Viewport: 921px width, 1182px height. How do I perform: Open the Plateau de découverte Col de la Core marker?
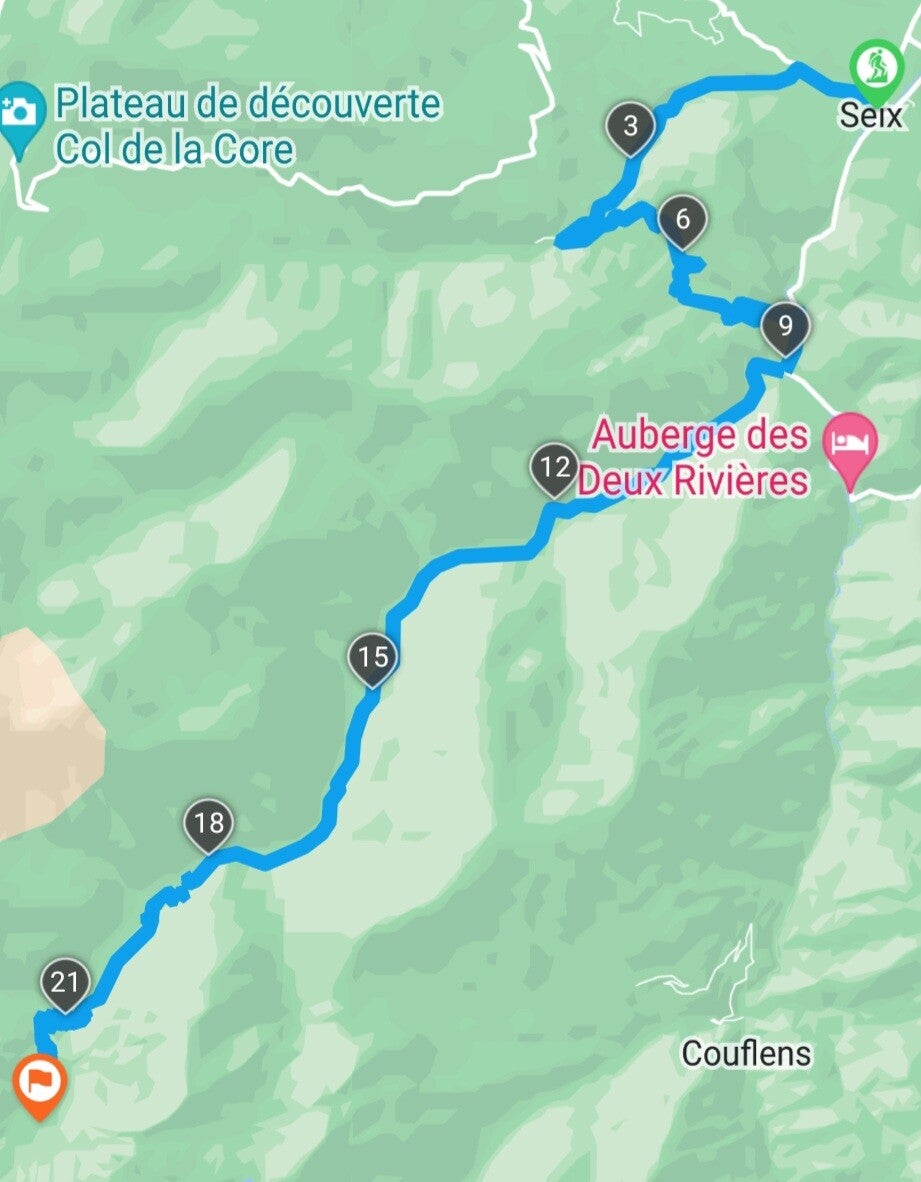coord(20,112)
